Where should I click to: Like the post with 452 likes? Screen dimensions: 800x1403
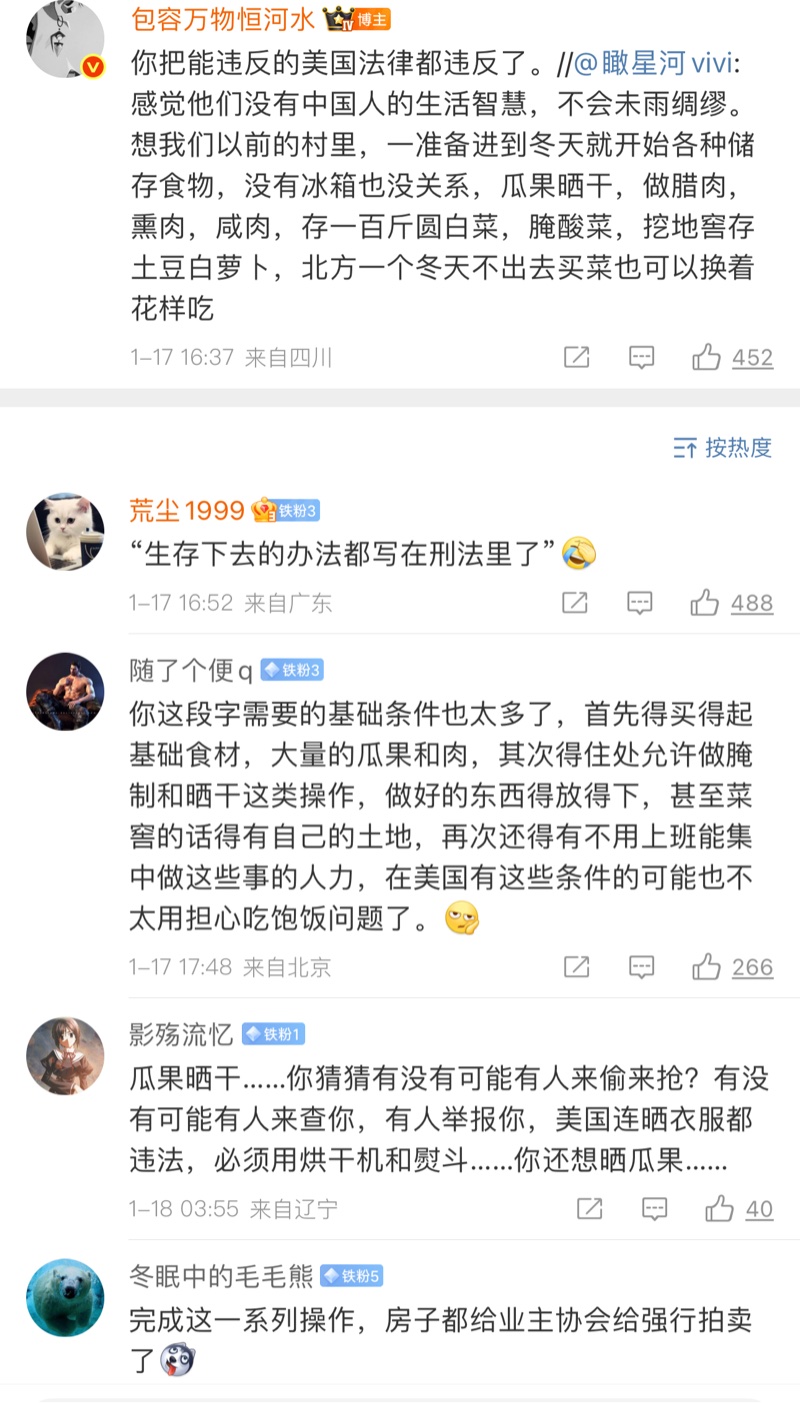[708, 357]
